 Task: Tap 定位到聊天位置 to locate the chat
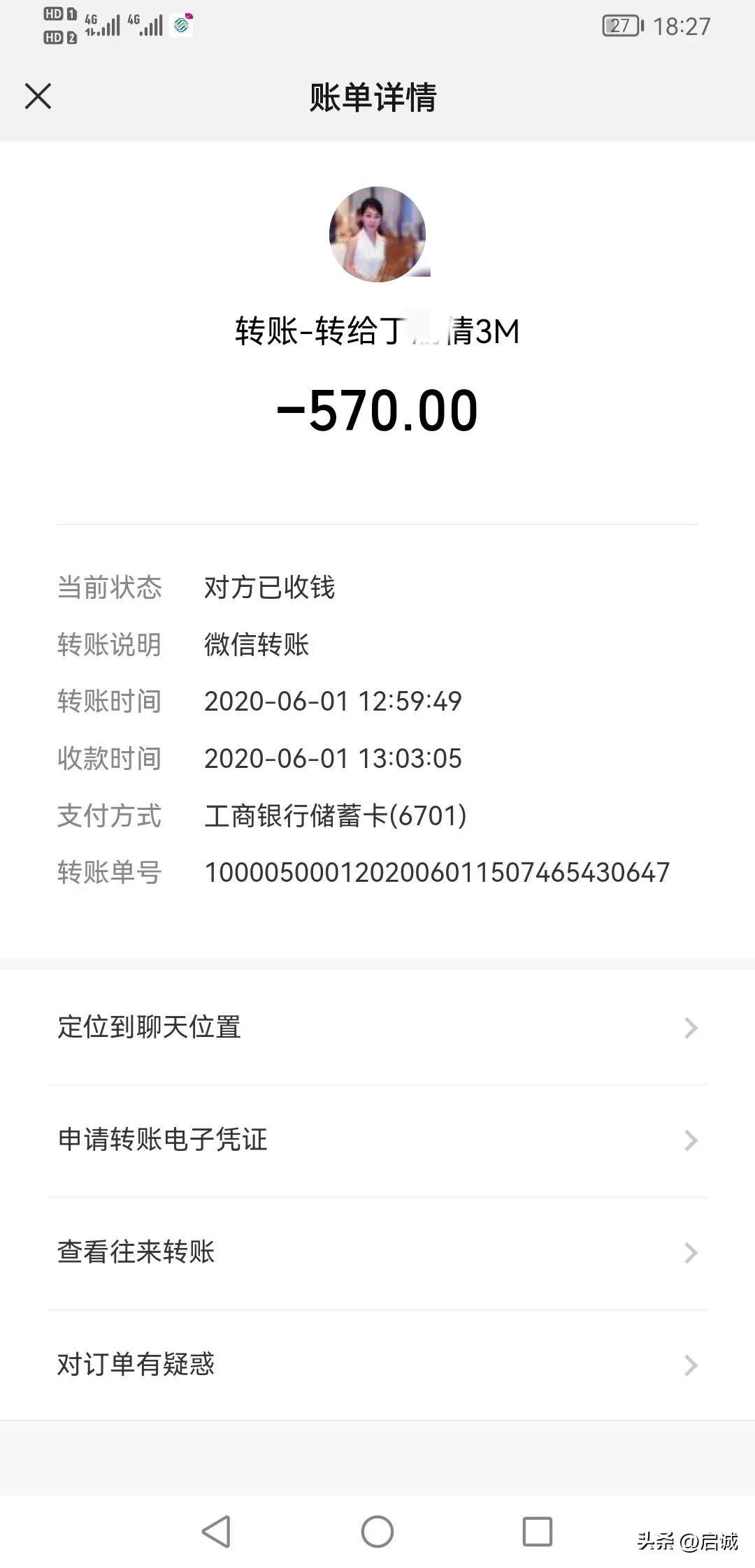point(150,1027)
